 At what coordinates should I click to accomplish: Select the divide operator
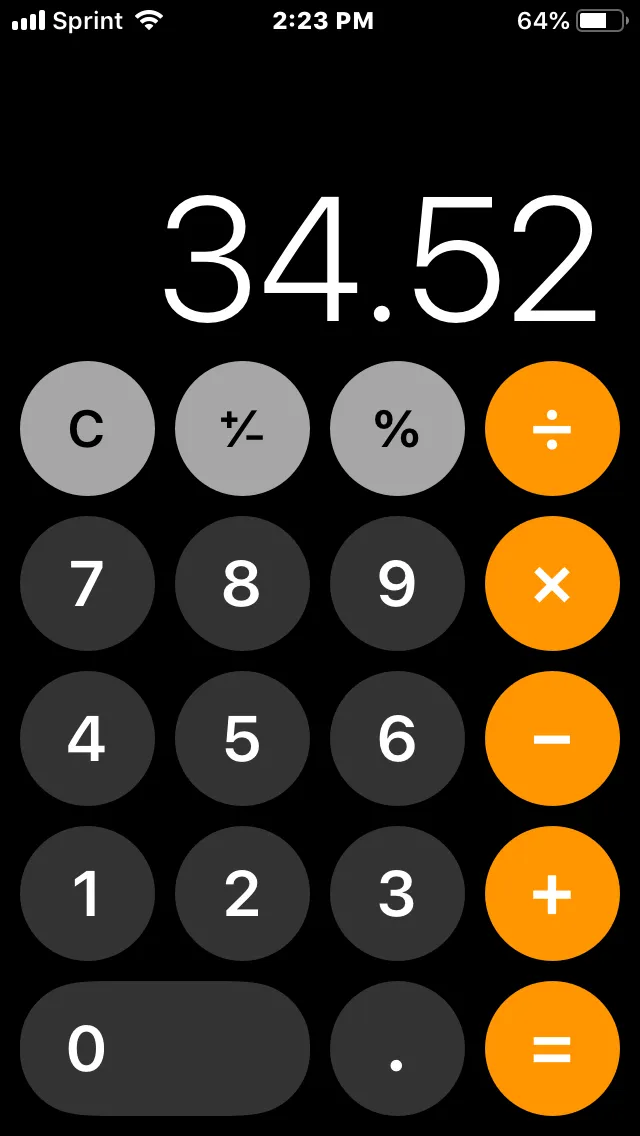pyautogui.click(x=552, y=429)
